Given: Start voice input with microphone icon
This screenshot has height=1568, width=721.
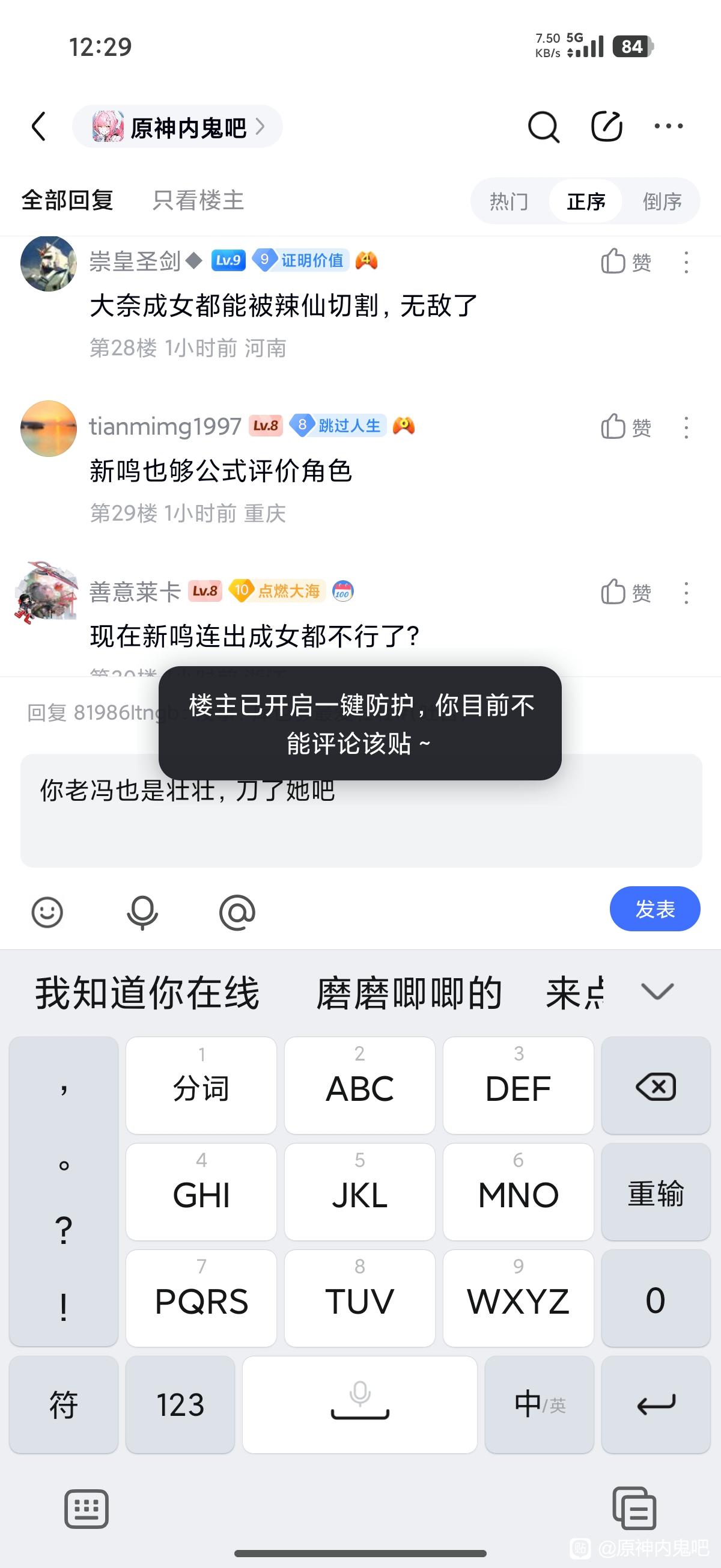Looking at the screenshot, I should pyautogui.click(x=142, y=912).
